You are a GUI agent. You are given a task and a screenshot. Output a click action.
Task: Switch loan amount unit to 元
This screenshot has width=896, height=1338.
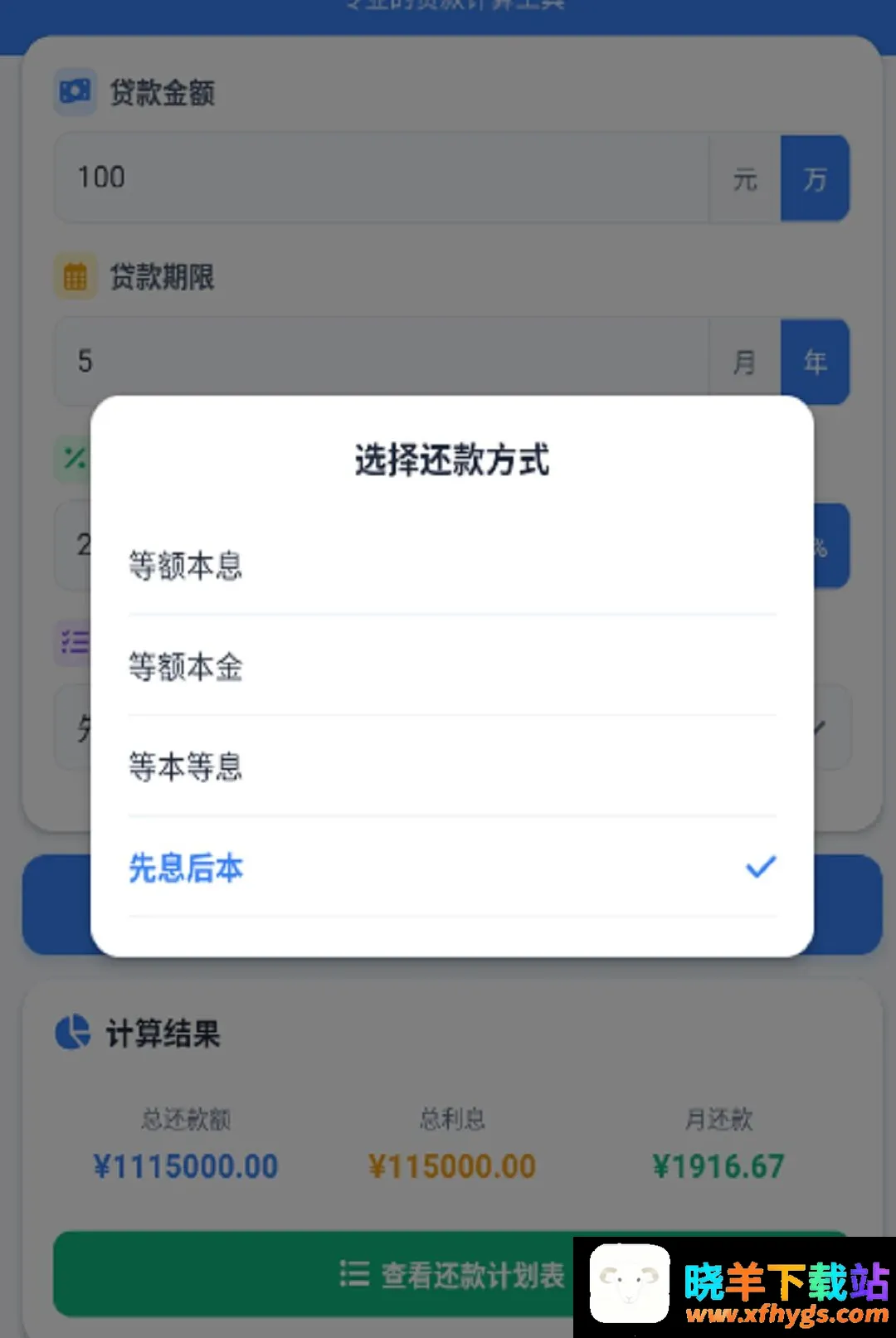(745, 178)
